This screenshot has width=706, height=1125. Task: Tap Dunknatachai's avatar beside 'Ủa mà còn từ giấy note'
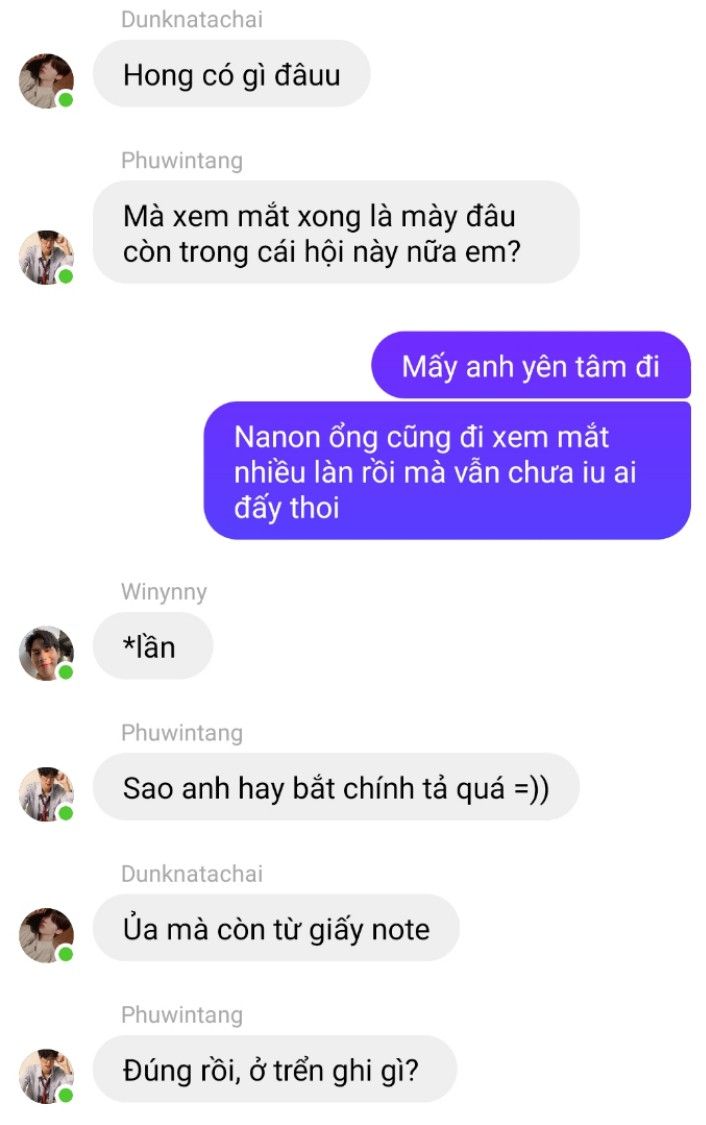pyautogui.click(x=46, y=935)
